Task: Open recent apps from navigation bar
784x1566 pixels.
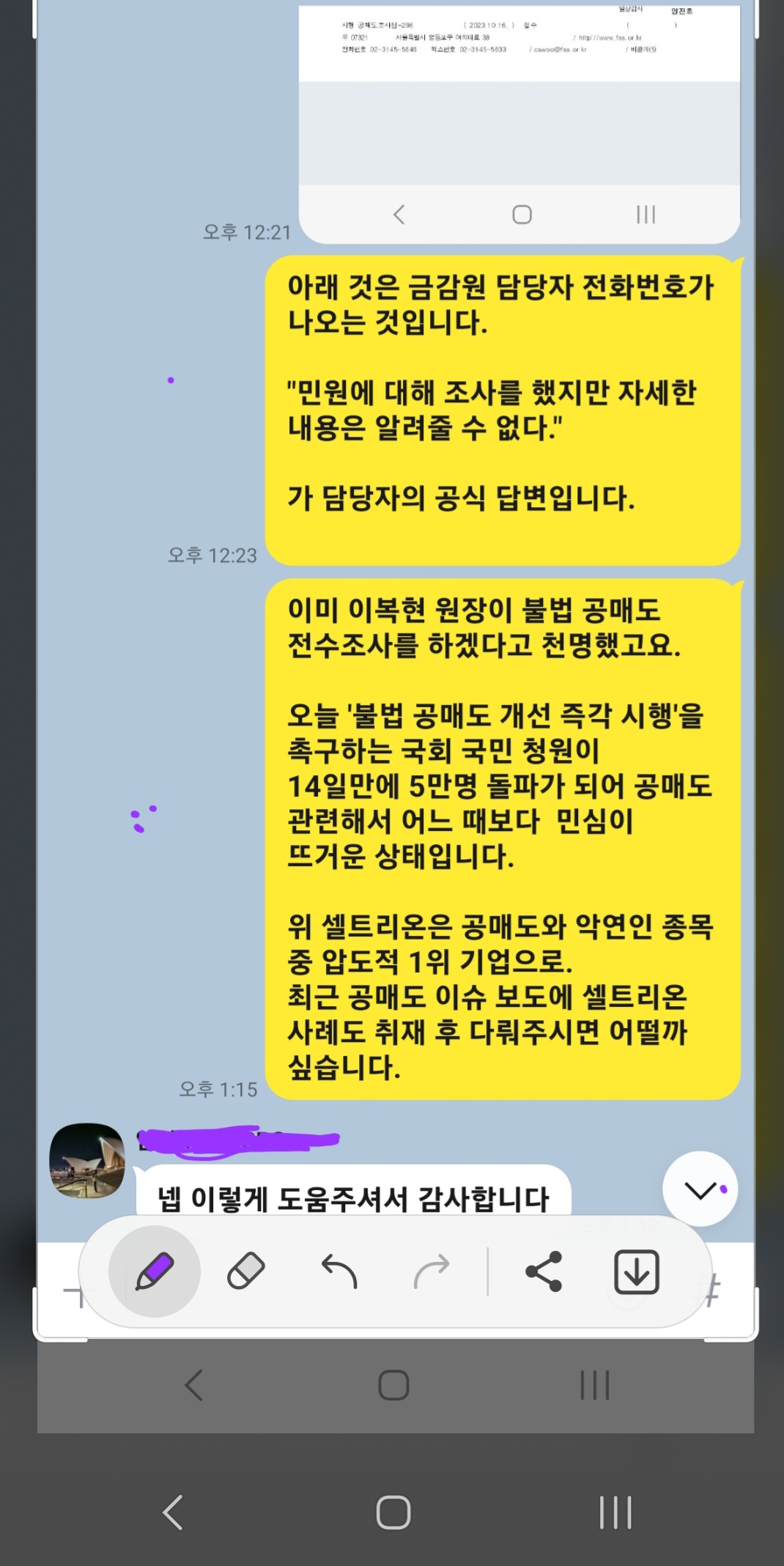Action: pos(615,1513)
